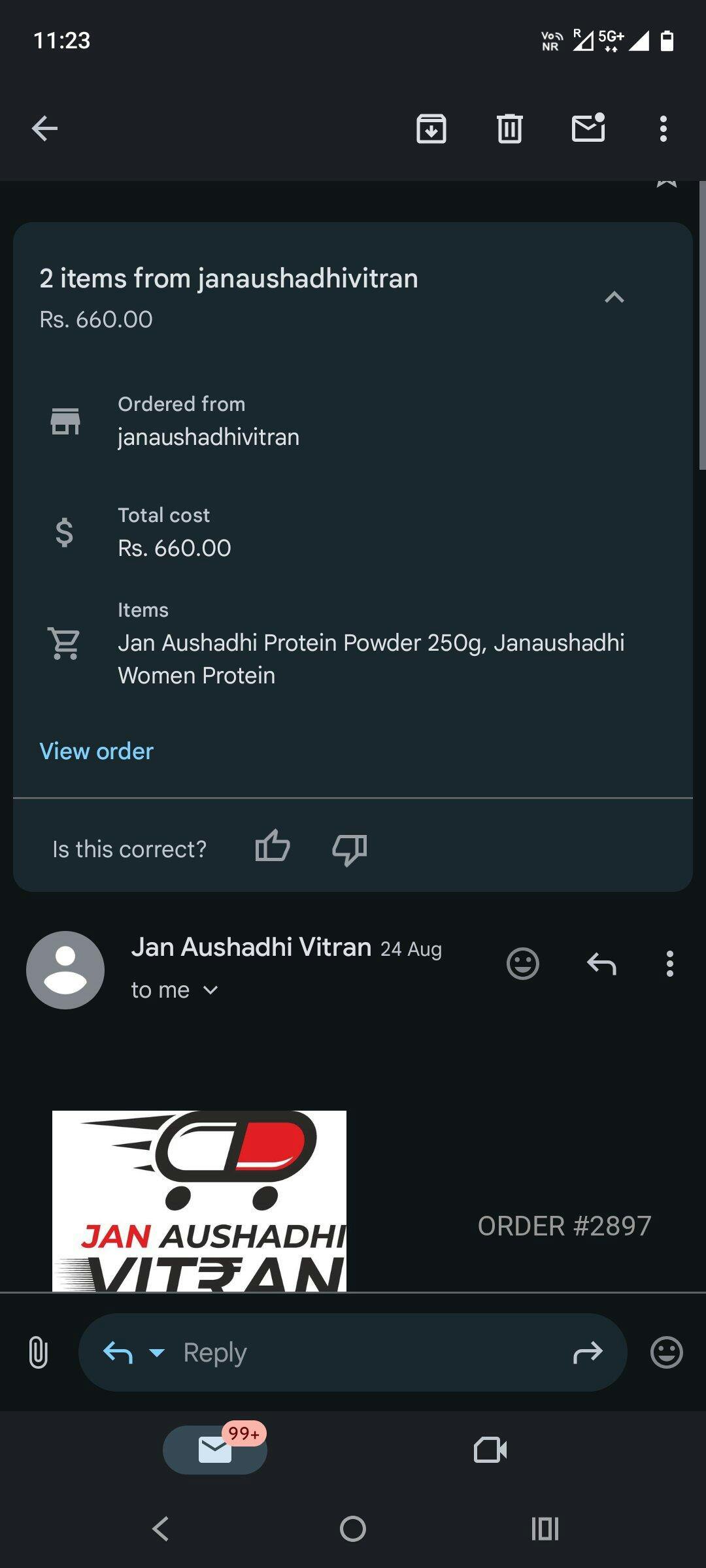The width and height of the screenshot is (706, 1568).
Task: Expand the 'to me' recipient details
Action: click(x=175, y=990)
